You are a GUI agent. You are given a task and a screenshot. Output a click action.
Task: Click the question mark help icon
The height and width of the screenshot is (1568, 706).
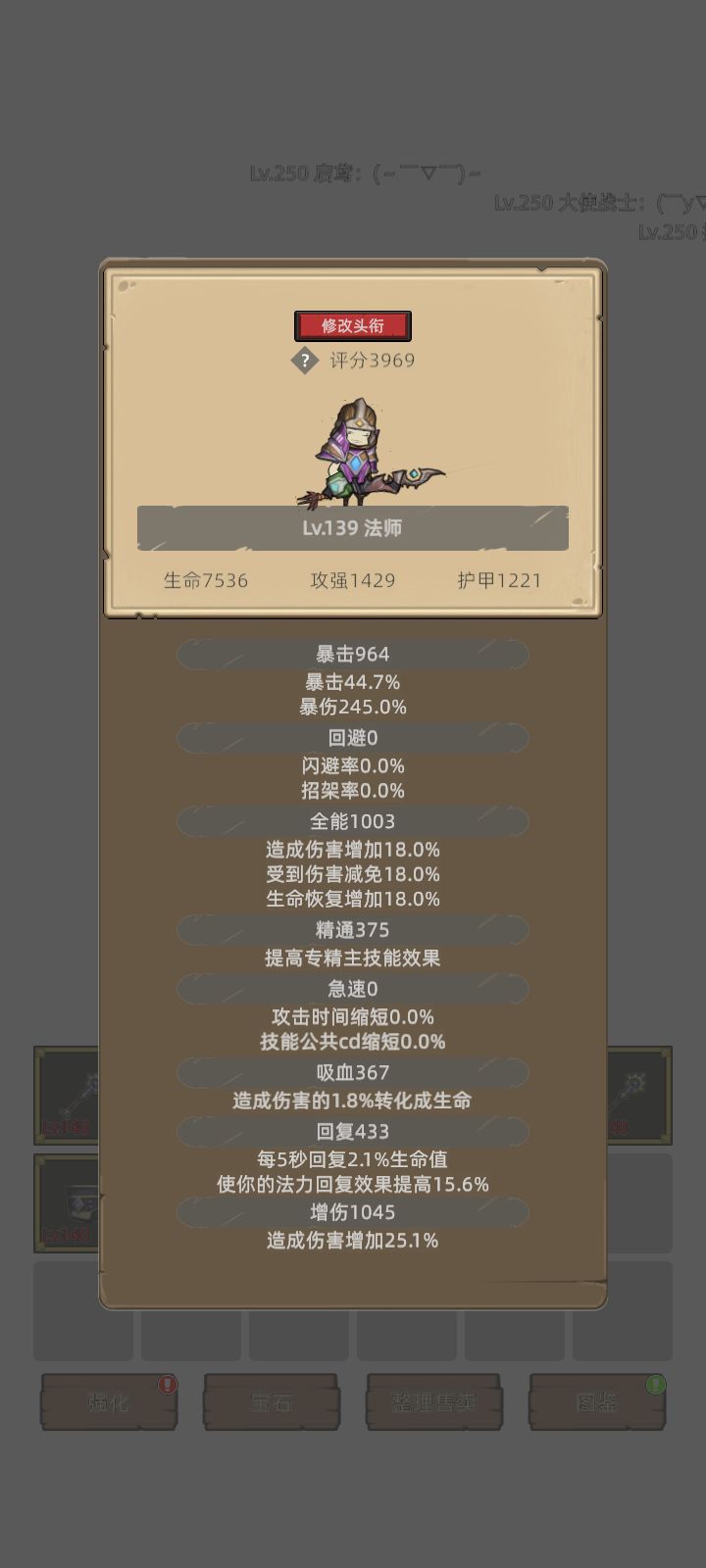[304, 361]
